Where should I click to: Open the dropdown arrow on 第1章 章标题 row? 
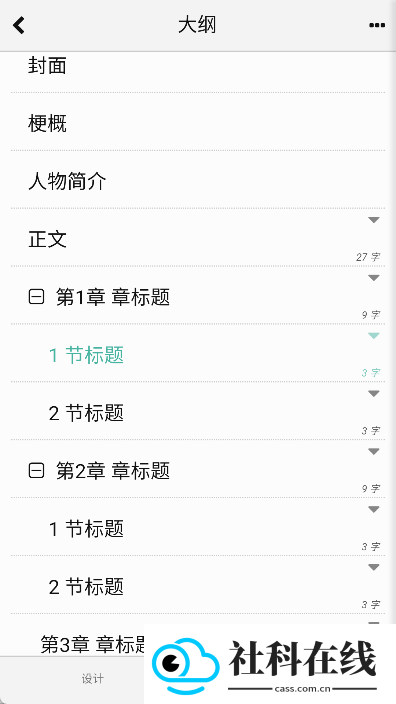[374, 278]
